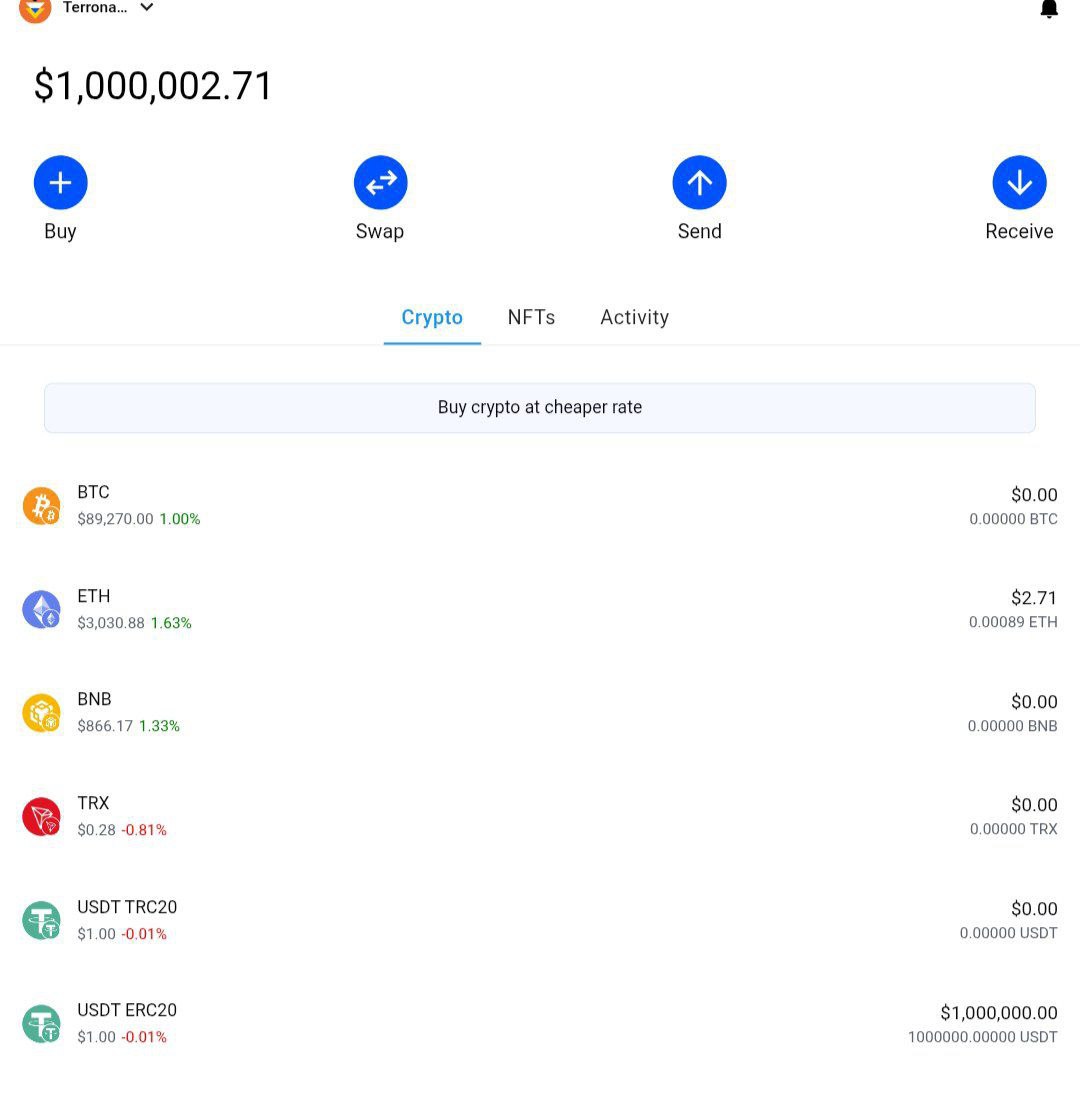Select the USDT TRC20 row
Image resolution: width=1080 pixels, height=1119 pixels.
(540, 920)
